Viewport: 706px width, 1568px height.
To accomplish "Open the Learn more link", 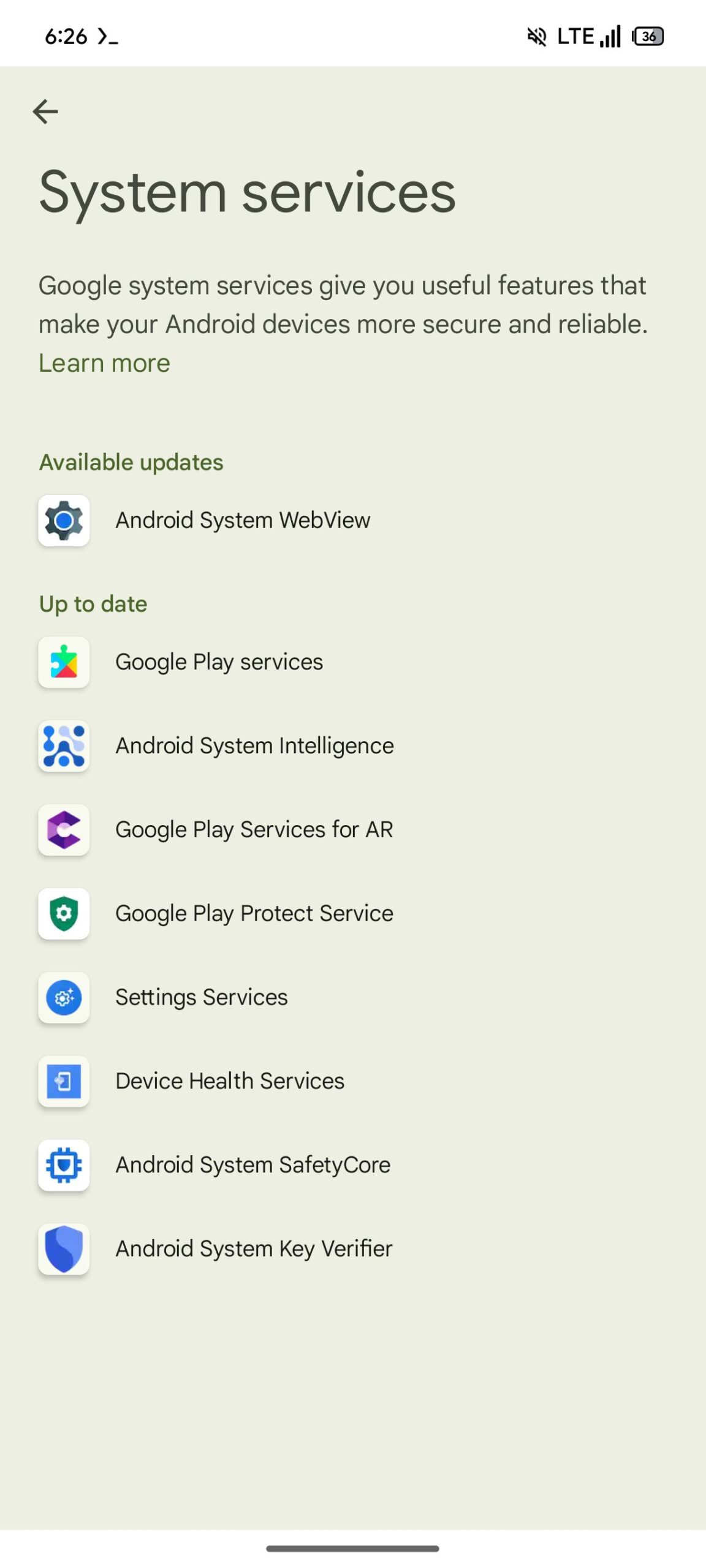I will point(104,363).
